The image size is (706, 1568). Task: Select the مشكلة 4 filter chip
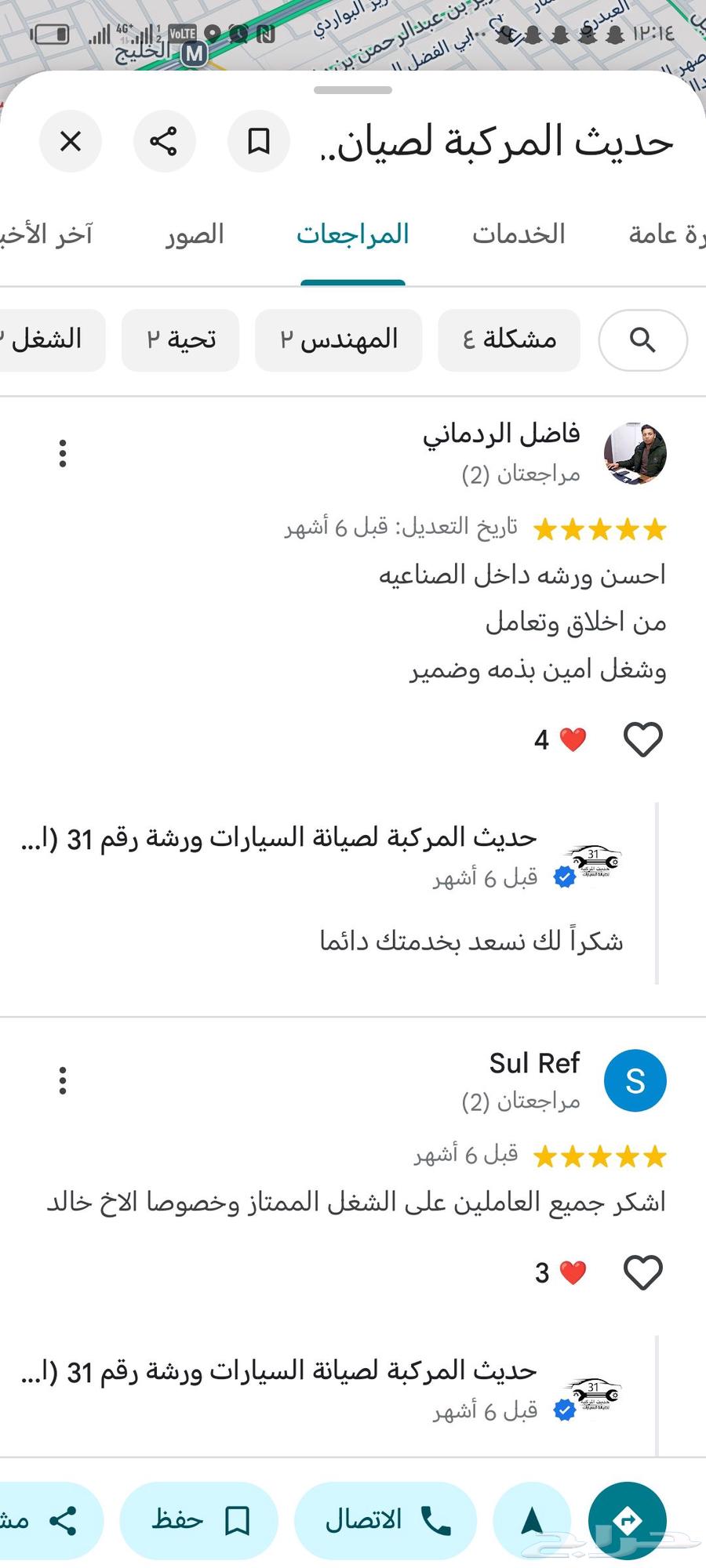(x=508, y=340)
